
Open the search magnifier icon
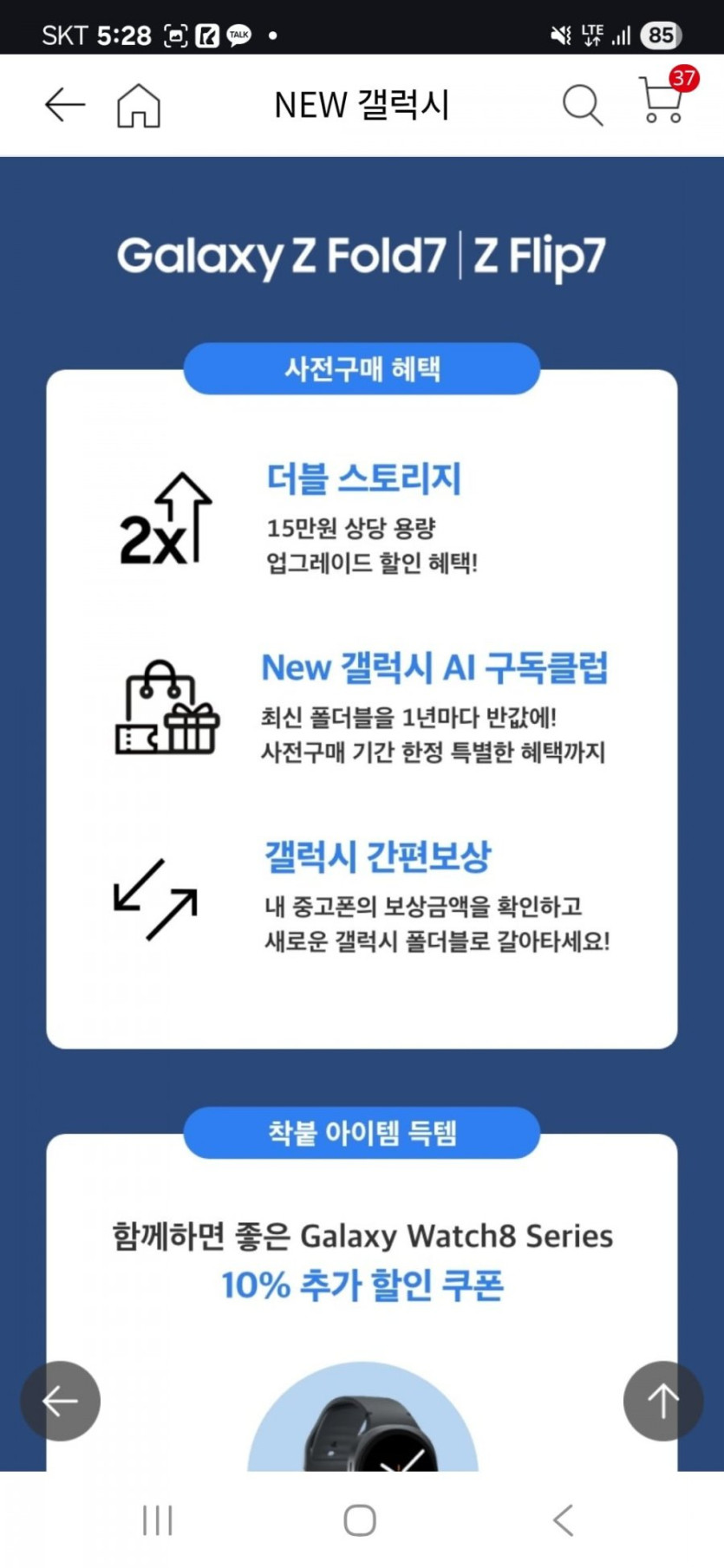coord(583,106)
